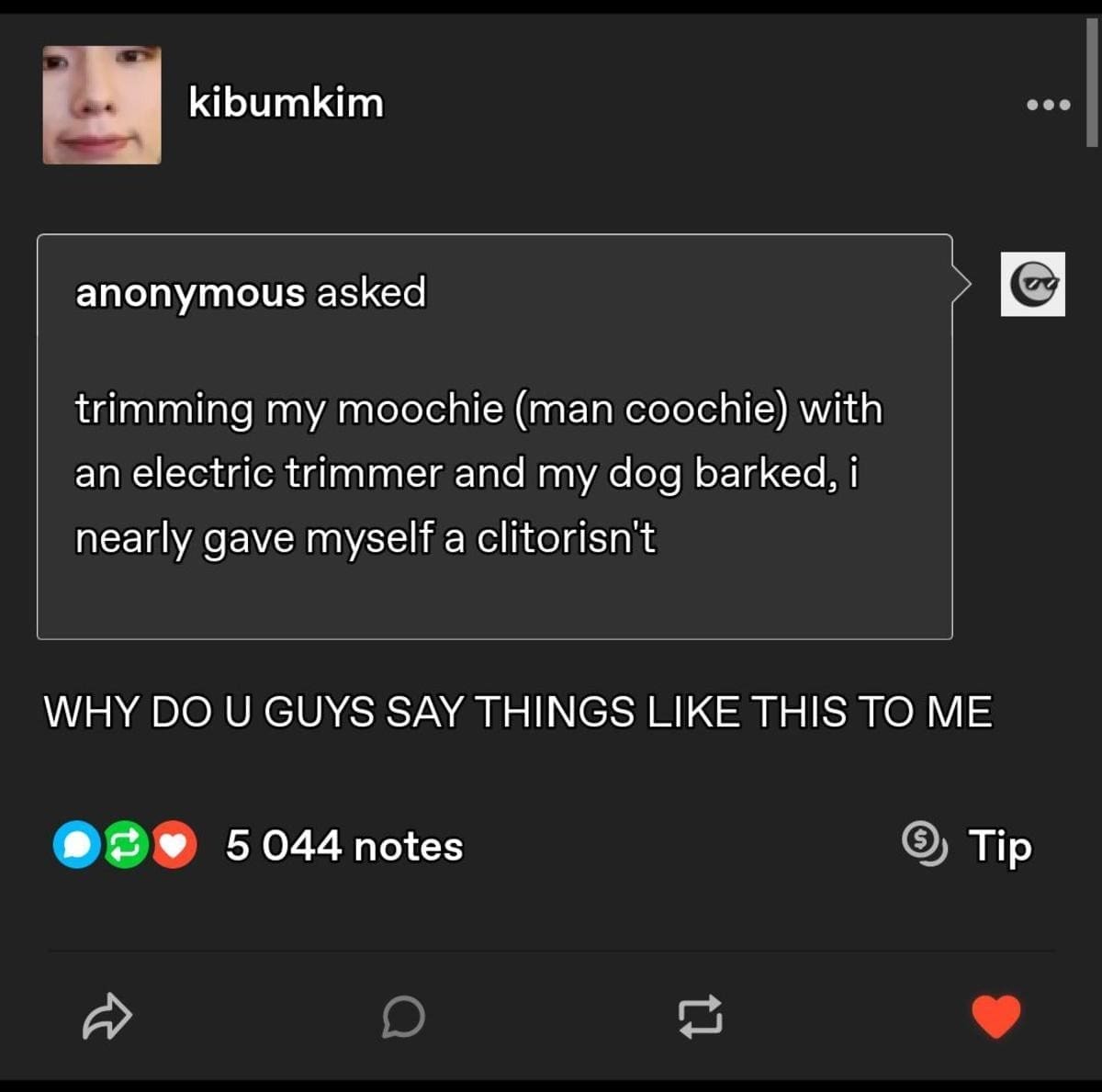Open kibumkim's blog from the avatar

[x=102, y=106]
